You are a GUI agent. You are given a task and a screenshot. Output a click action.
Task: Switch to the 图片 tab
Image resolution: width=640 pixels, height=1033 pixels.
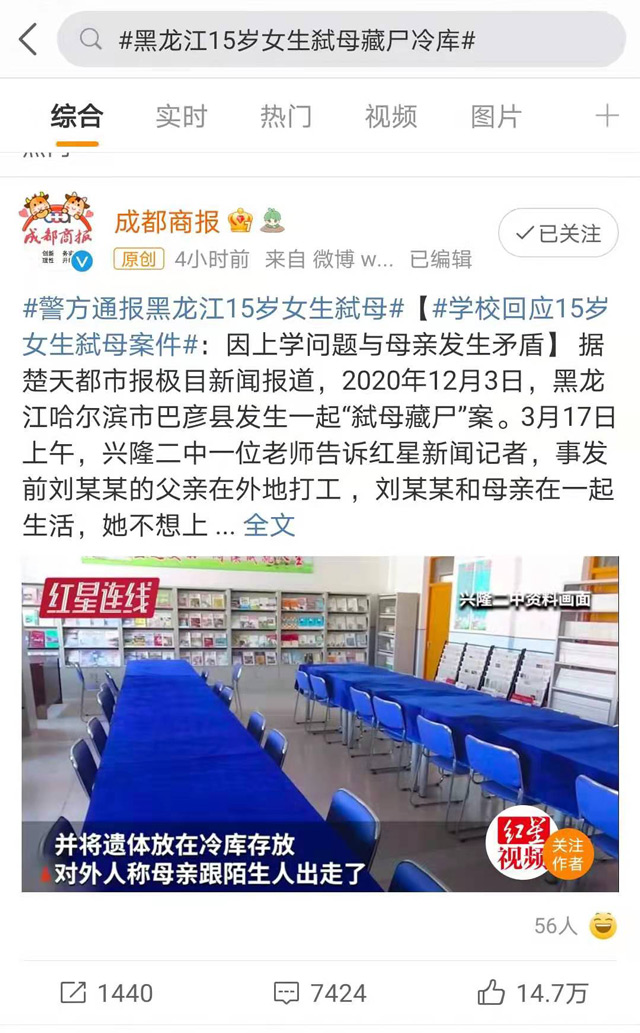point(496,116)
